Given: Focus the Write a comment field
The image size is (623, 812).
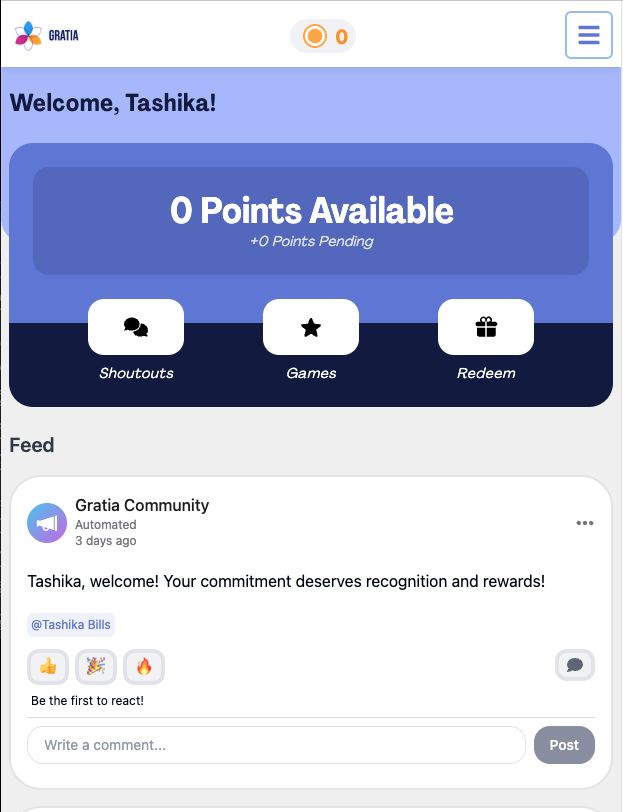Looking at the screenshot, I should [x=276, y=745].
